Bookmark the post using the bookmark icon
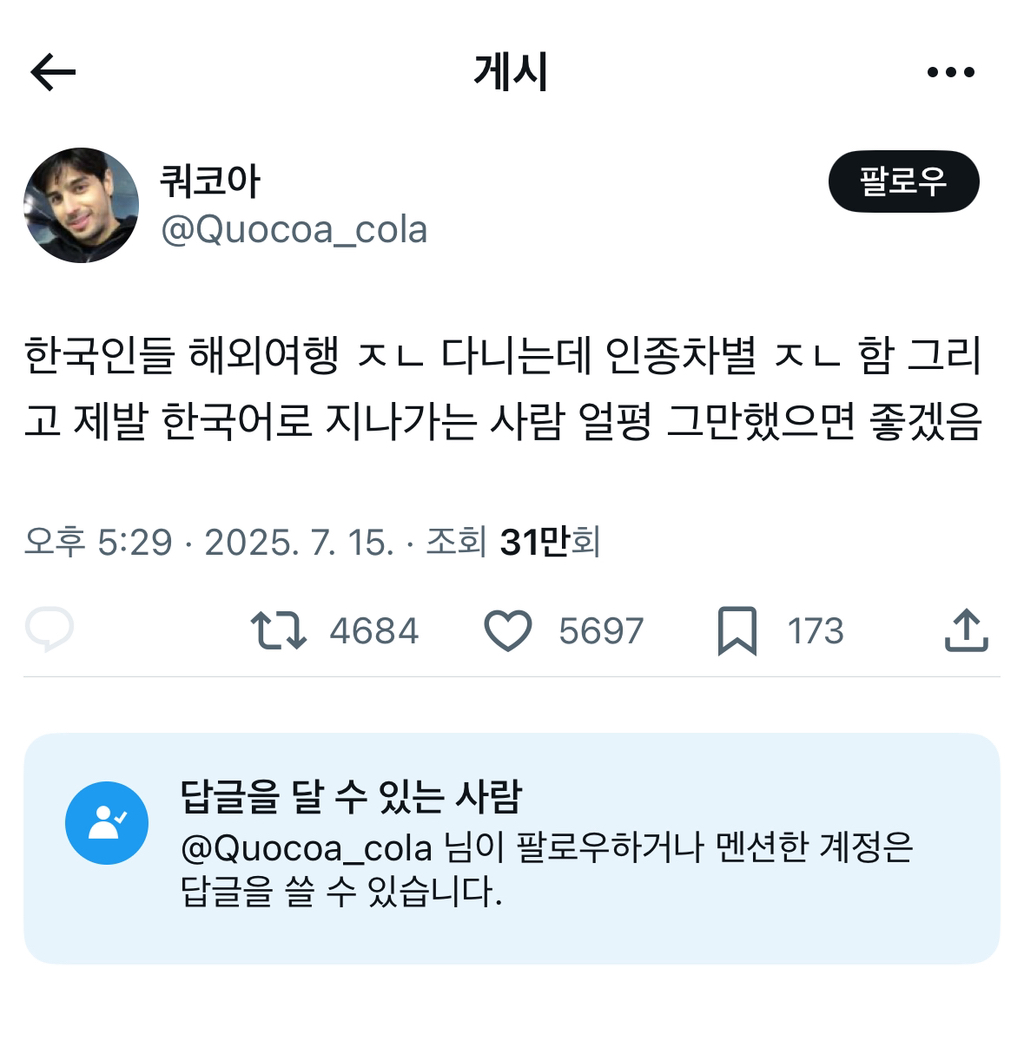This screenshot has height=1041, width=1024. coord(738,630)
